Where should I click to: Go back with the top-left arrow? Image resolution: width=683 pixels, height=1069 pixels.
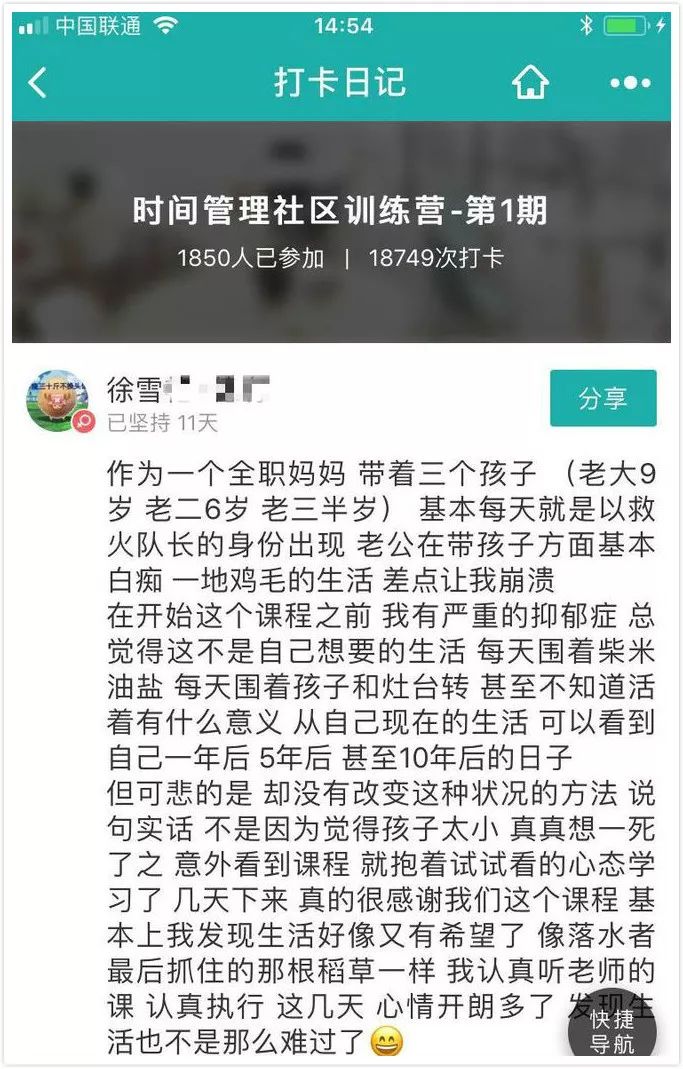pos(38,83)
